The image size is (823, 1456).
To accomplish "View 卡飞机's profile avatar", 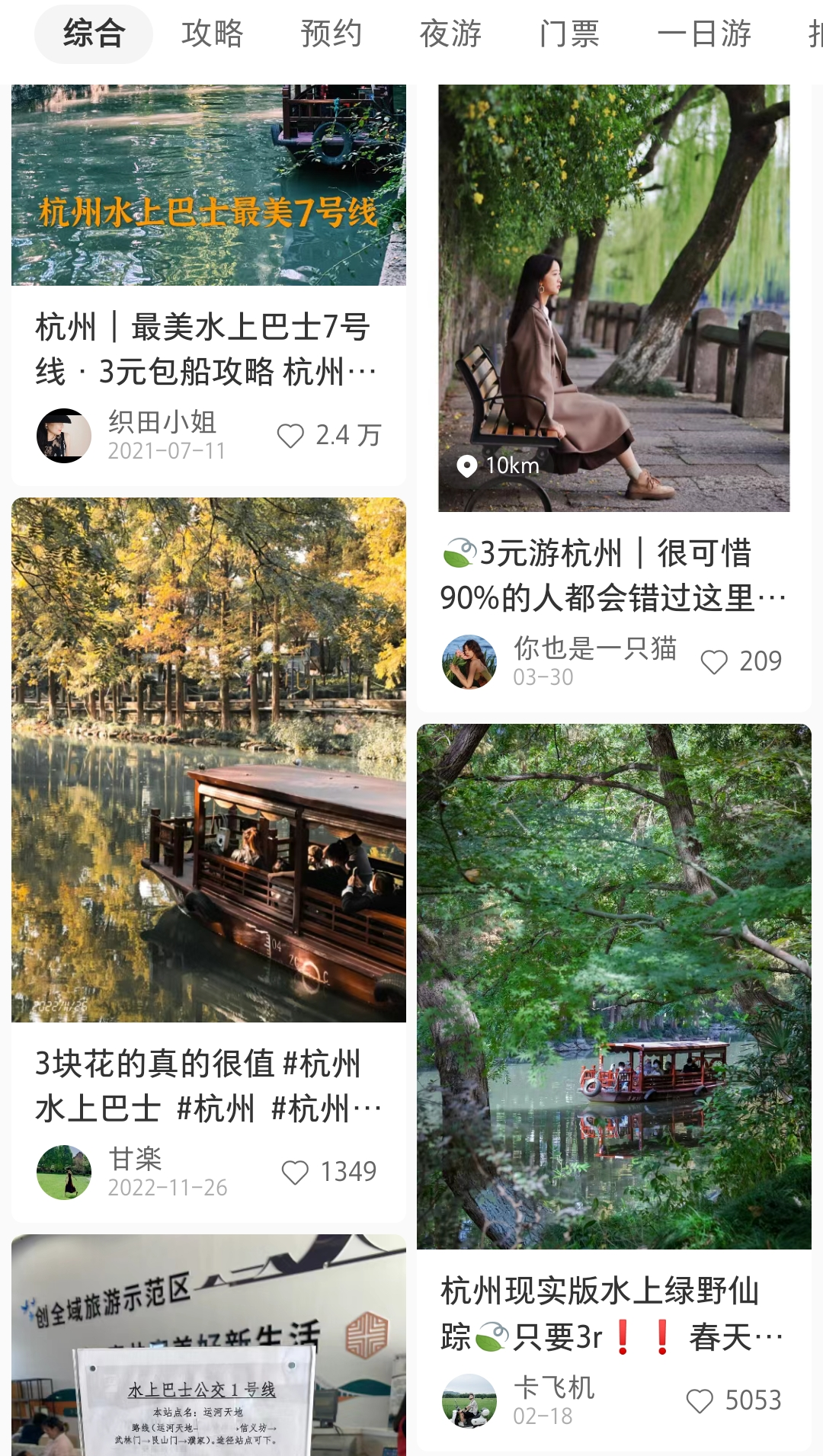I will 469,1400.
